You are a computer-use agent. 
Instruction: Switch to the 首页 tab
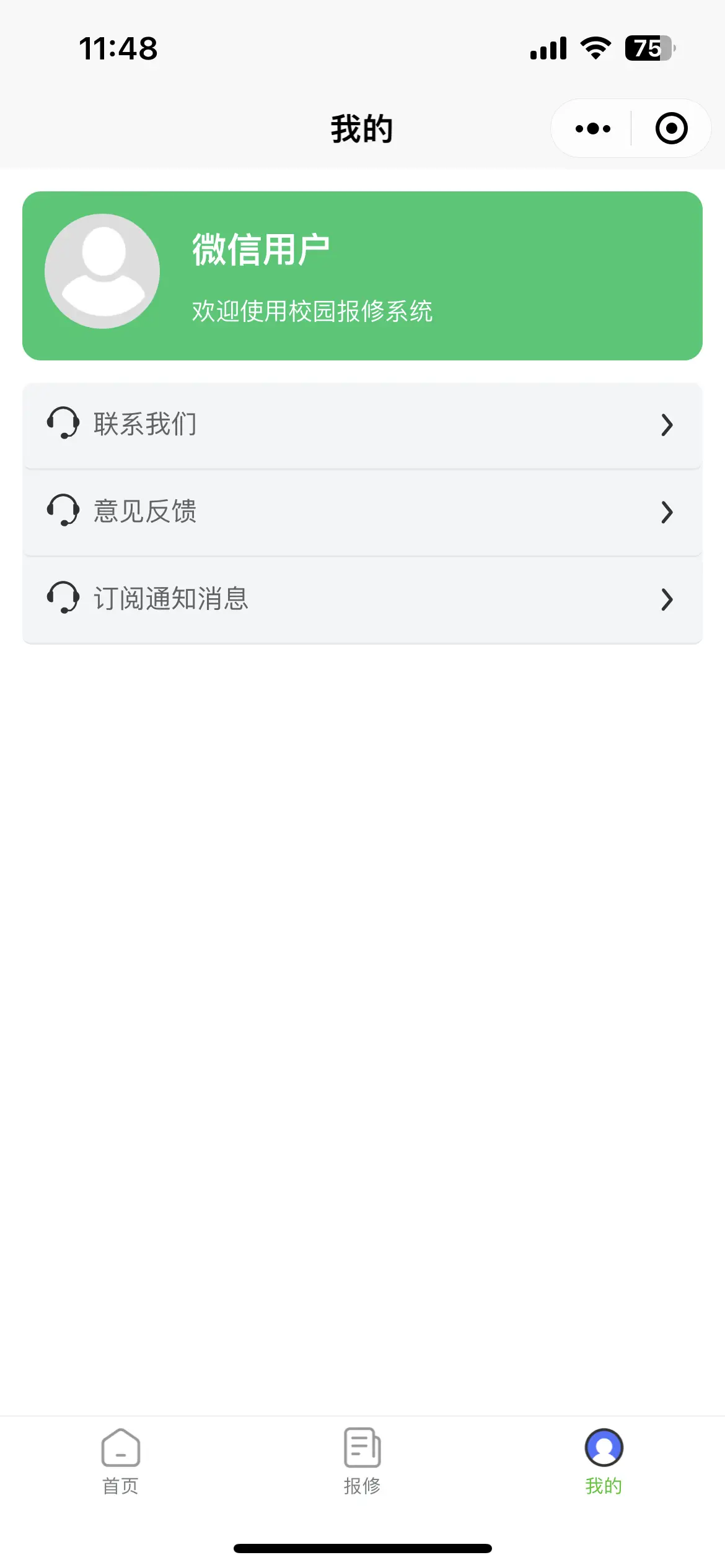point(121,1461)
